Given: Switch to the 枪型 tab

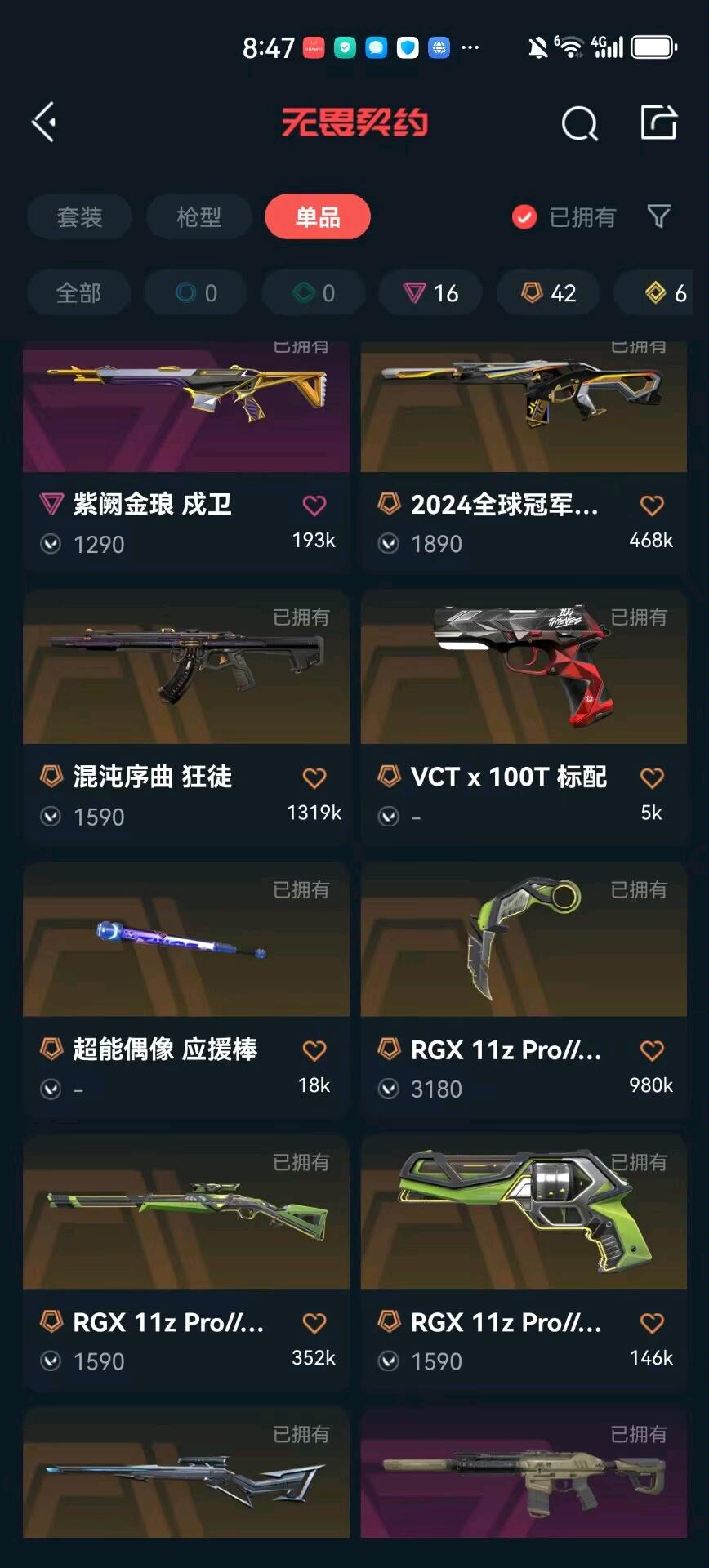Looking at the screenshot, I should (198, 217).
